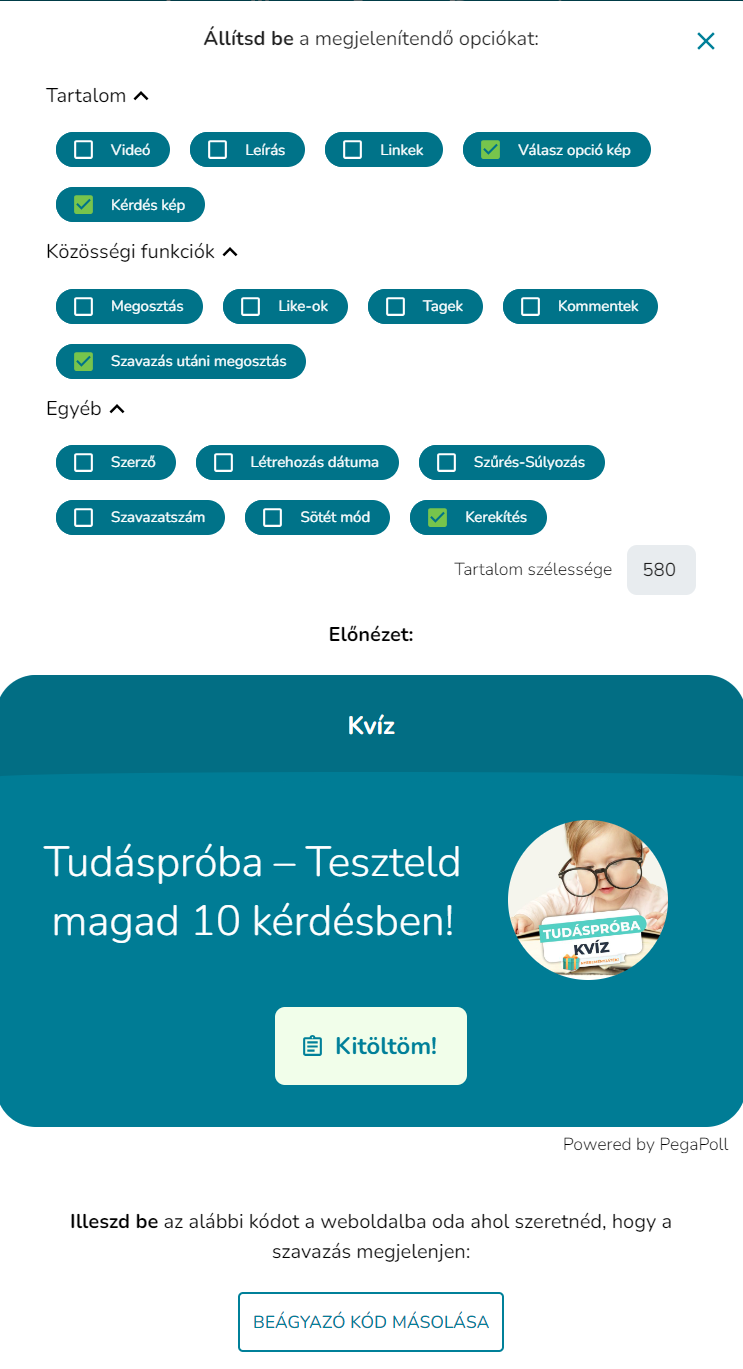This screenshot has height=1369, width=743.
Task: Close the embed options dialog
Action: pyautogui.click(x=706, y=41)
